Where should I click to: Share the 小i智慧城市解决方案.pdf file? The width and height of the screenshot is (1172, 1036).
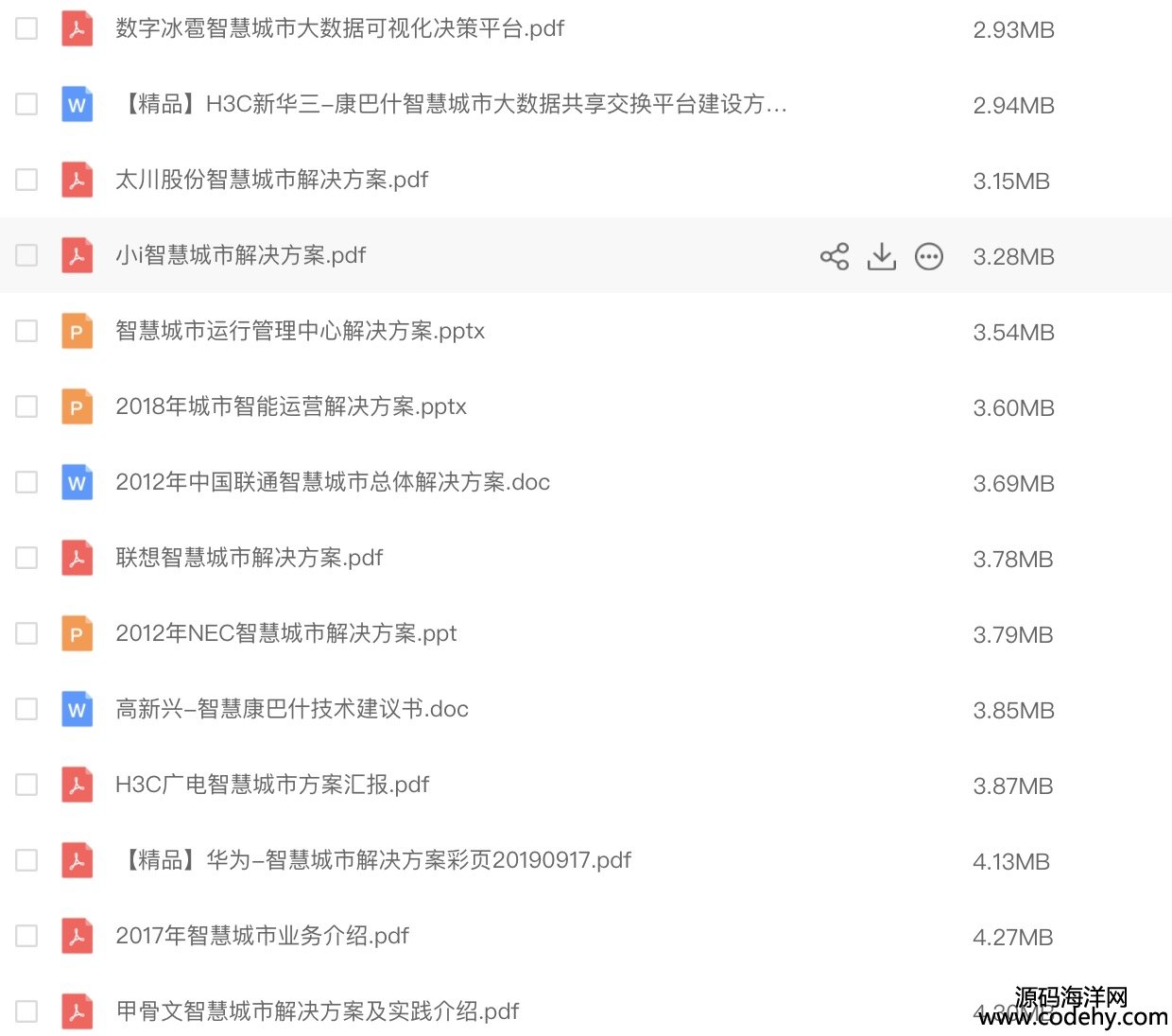(x=834, y=256)
